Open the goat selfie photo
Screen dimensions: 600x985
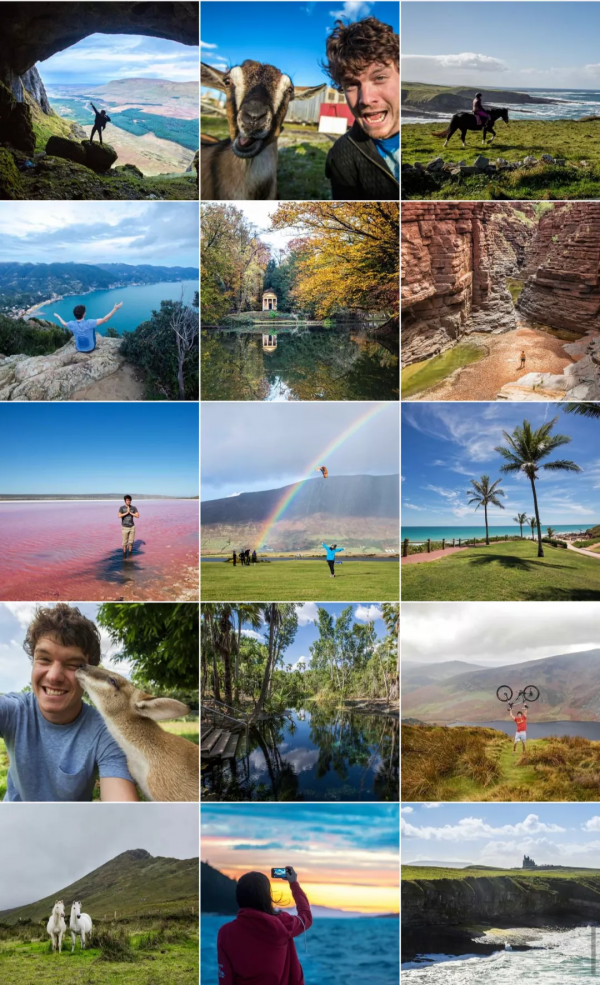(300, 100)
